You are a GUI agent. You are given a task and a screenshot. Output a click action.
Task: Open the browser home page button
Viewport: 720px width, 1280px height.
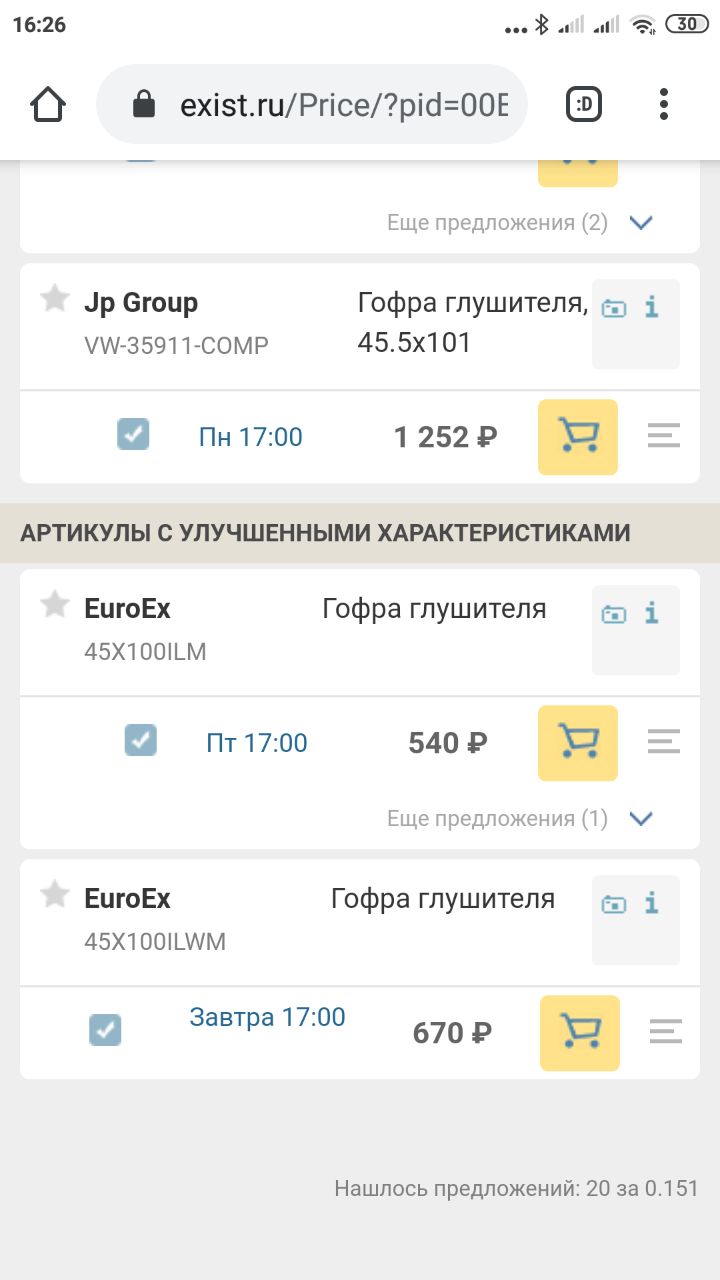(x=48, y=104)
